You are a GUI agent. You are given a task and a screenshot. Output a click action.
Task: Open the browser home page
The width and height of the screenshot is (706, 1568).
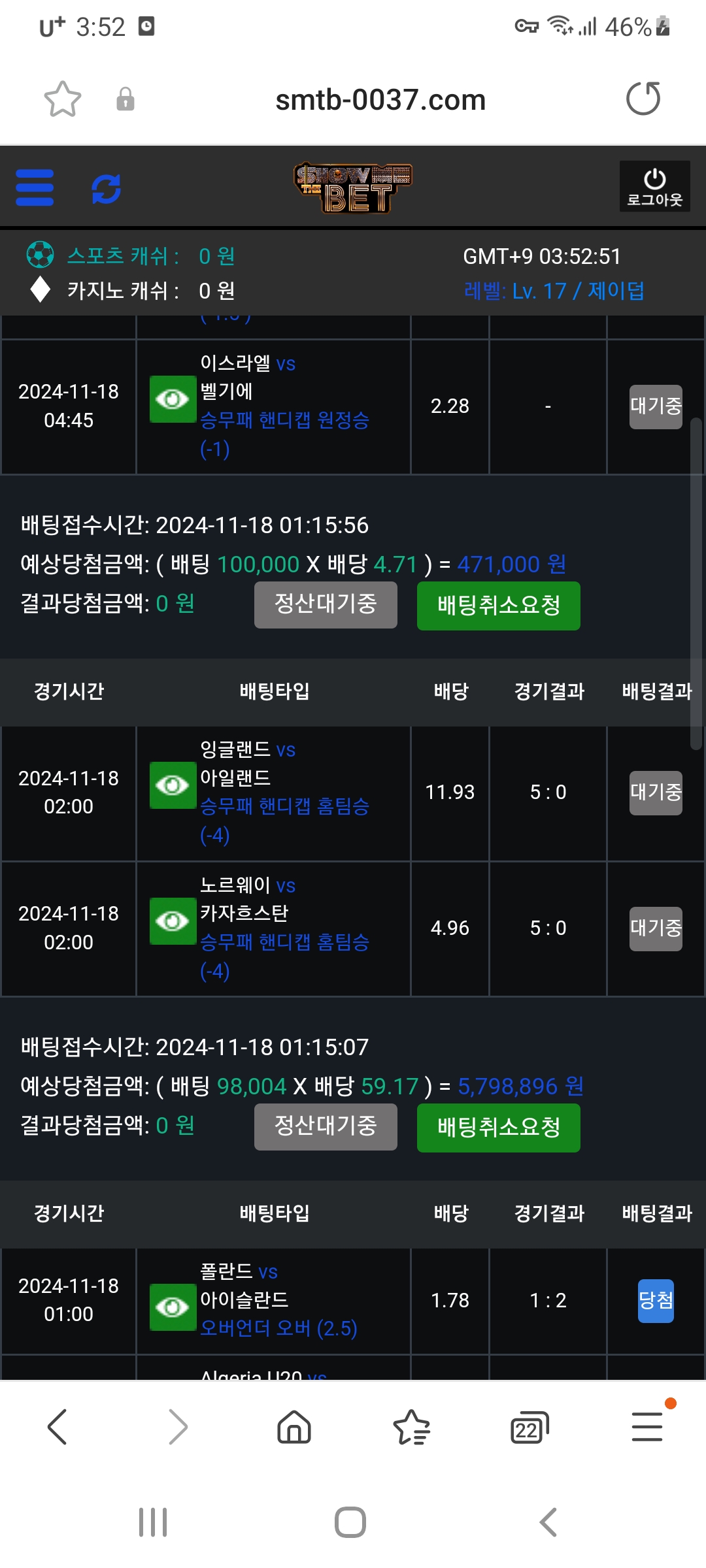(294, 1426)
